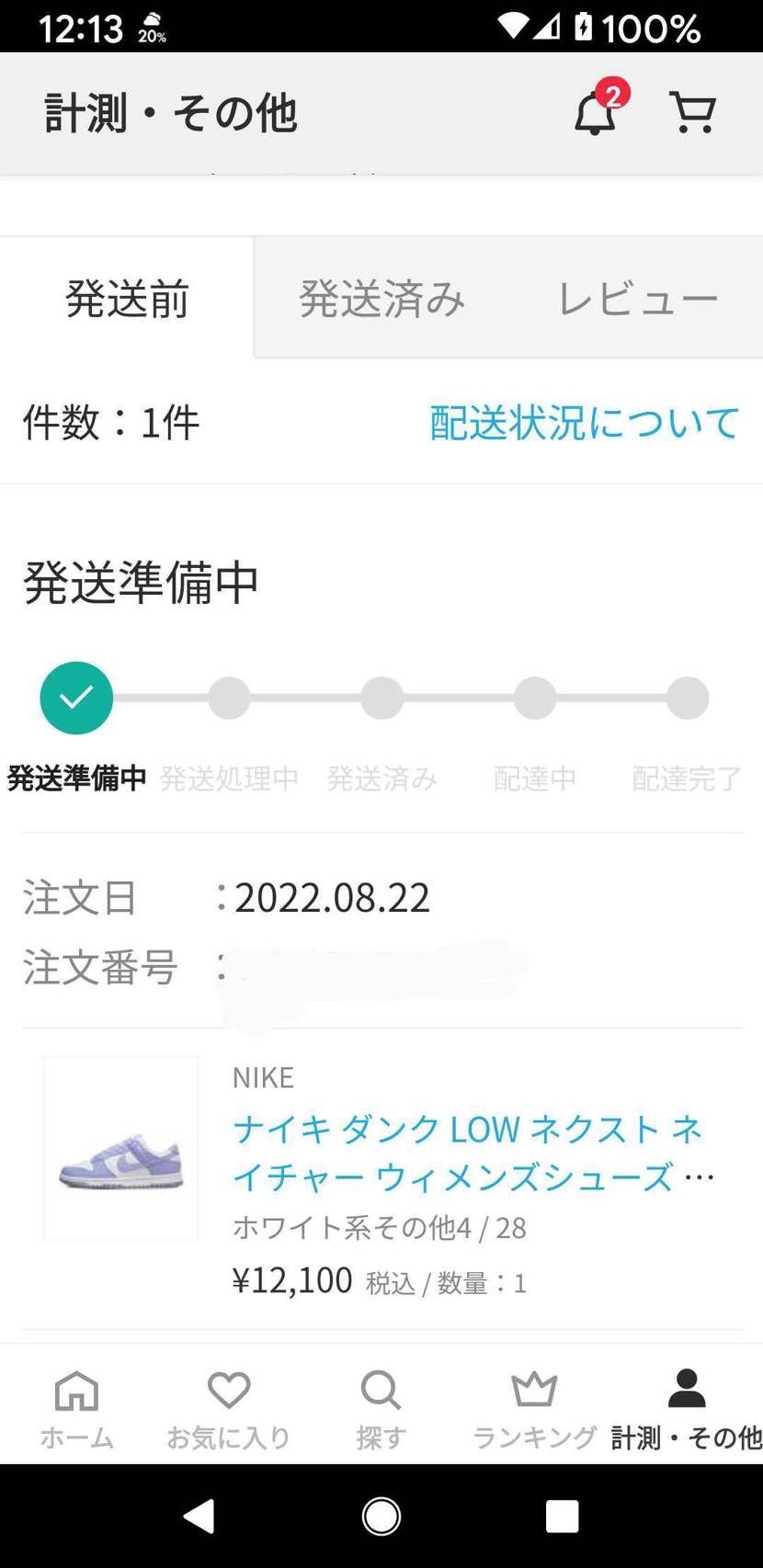Open recent apps with the square button
Screen dimensions: 763x1568
pyautogui.click(x=562, y=1516)
